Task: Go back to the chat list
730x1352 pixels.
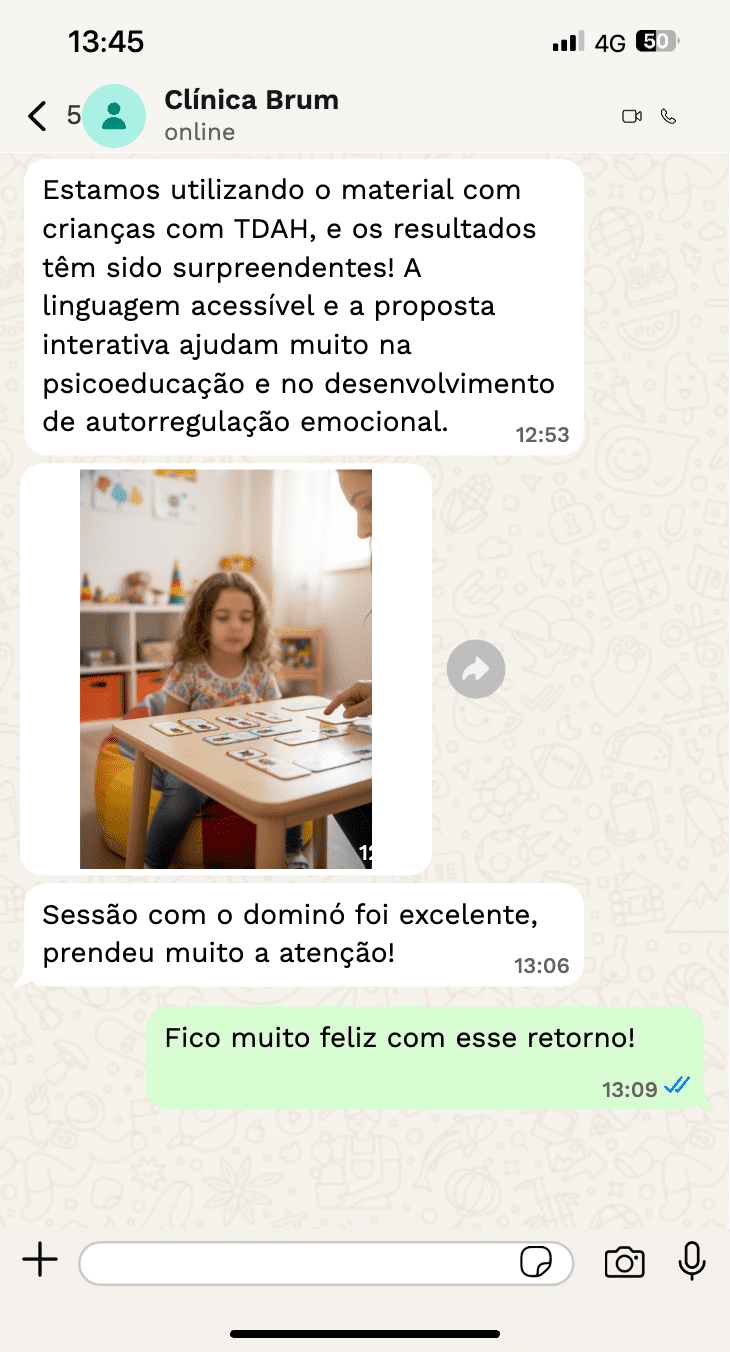Action: (x=37, y=116)
